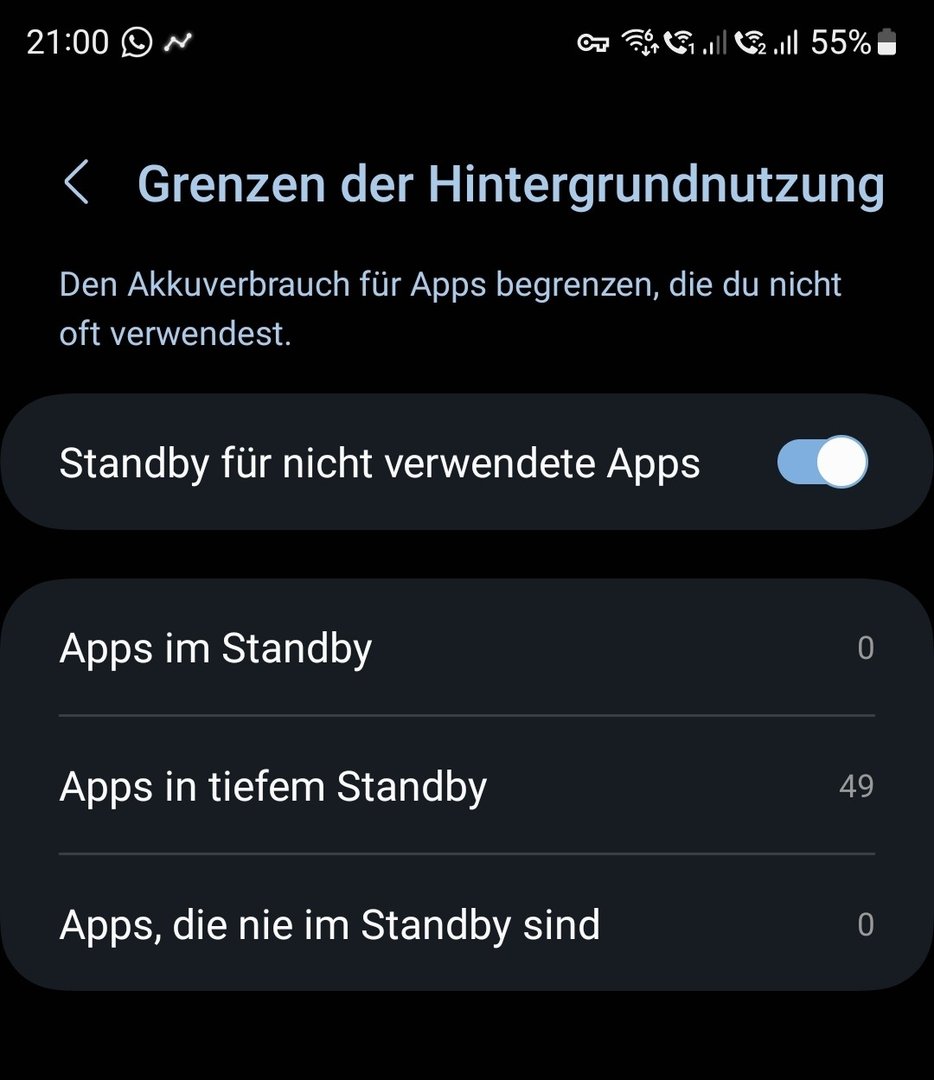Go back from Grenzen der Hintergrundnutzung
This screenshot has width=934, height=1080.
(x=77, y=184)
